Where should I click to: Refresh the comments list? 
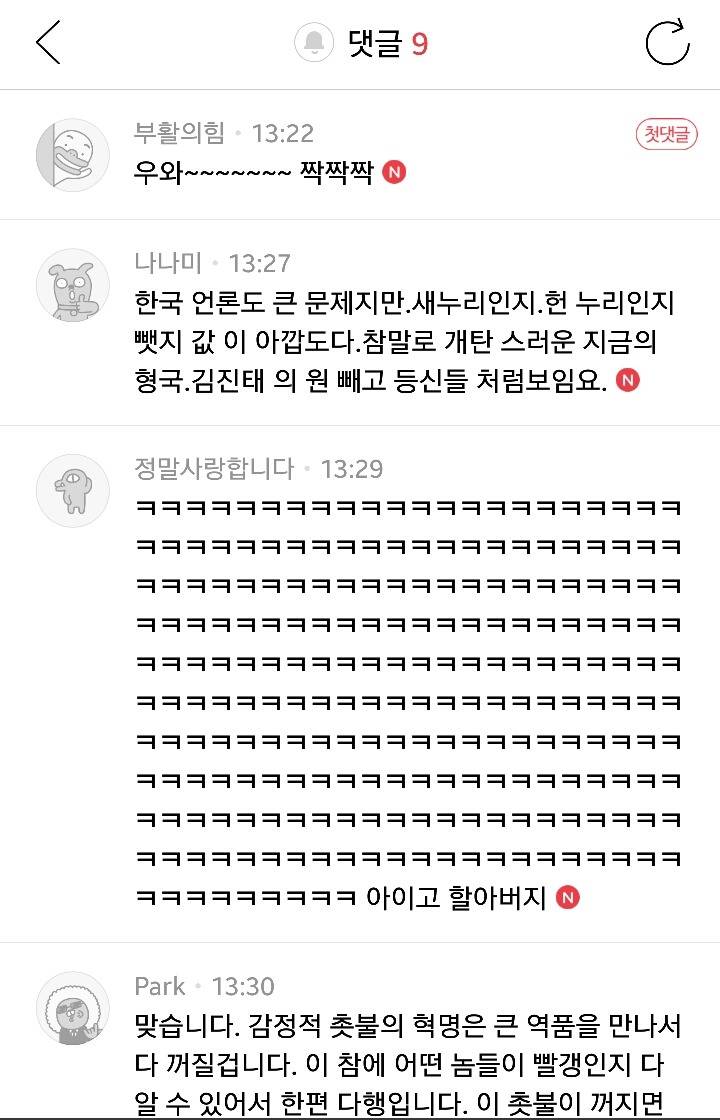coord(667,43)
